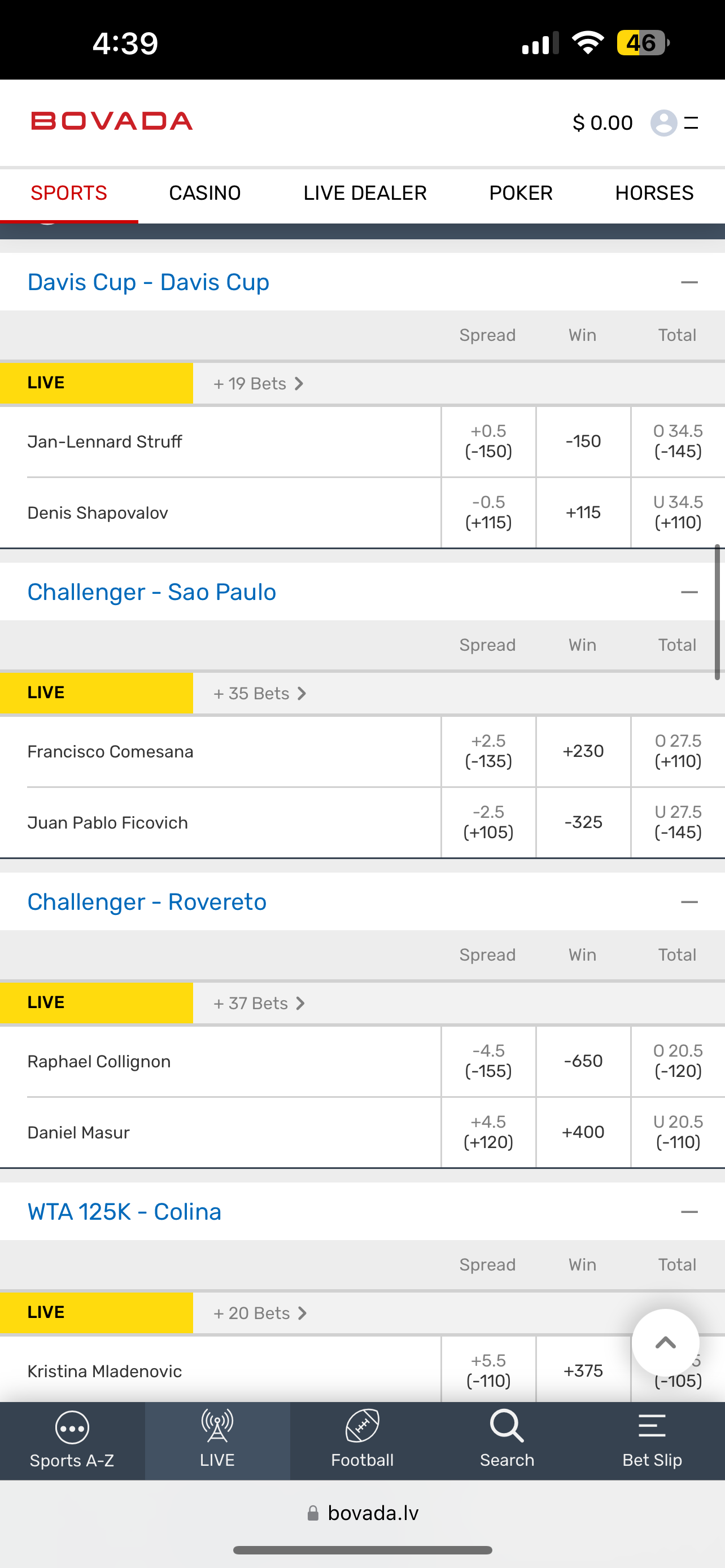This screenshot has height=1568, width=725.
Task: Select Daniel Masur +4.5 spread
Action: pyautogui.click(x=488, y=1132)
